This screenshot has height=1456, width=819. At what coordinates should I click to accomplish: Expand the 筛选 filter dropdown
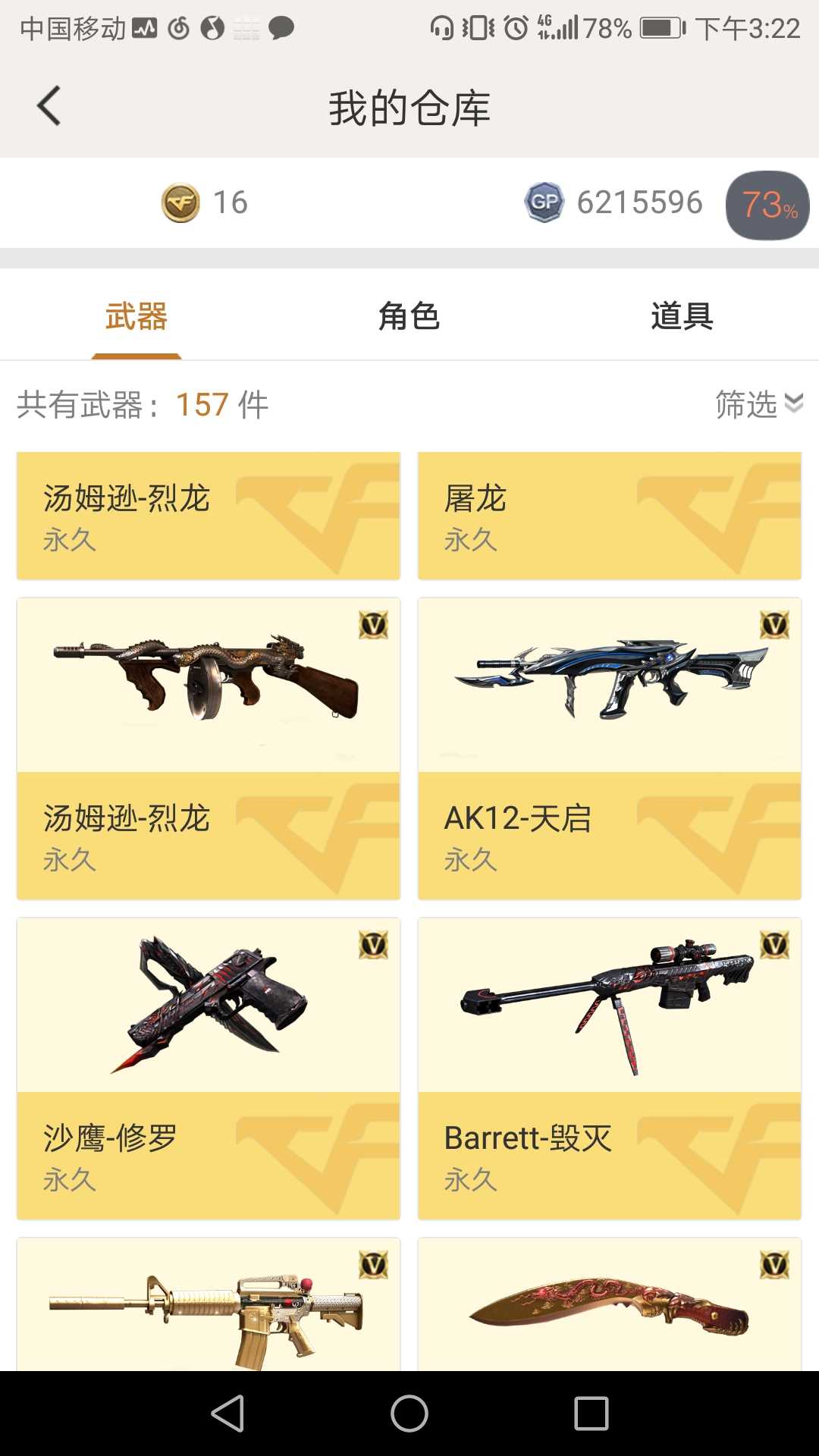(x=758, y=404)
